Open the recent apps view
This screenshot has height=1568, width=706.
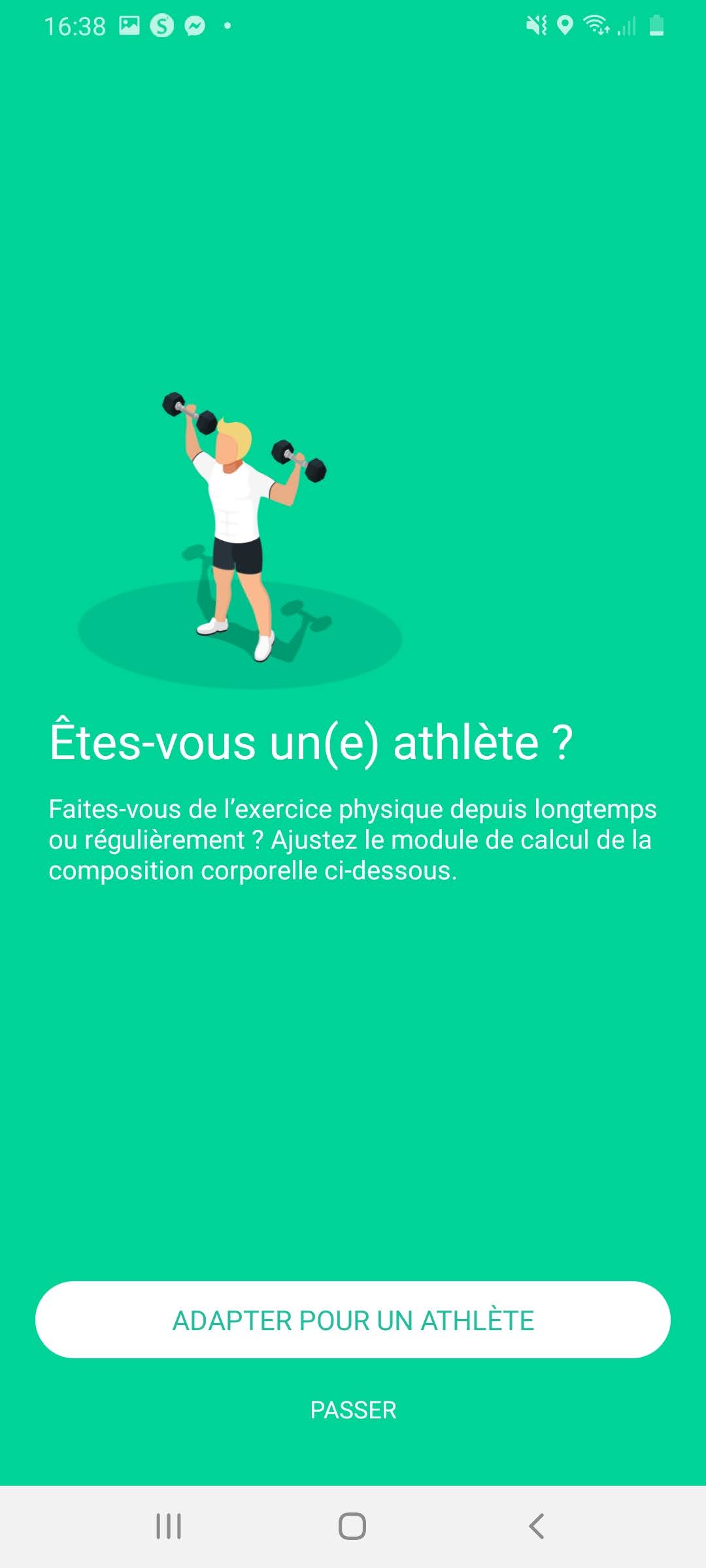pos(169,1526)
